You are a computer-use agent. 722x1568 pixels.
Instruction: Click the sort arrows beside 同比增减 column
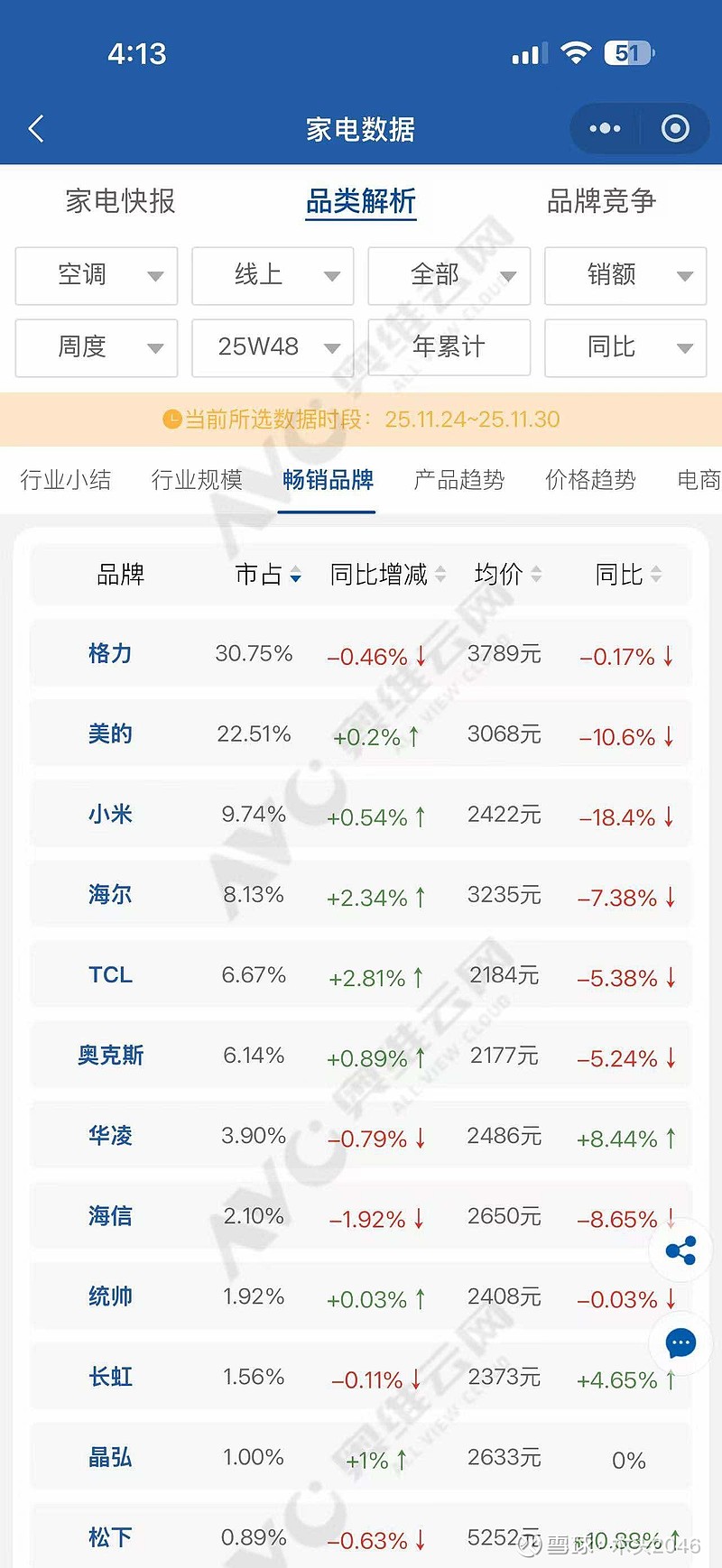click(x=440, y=574)
